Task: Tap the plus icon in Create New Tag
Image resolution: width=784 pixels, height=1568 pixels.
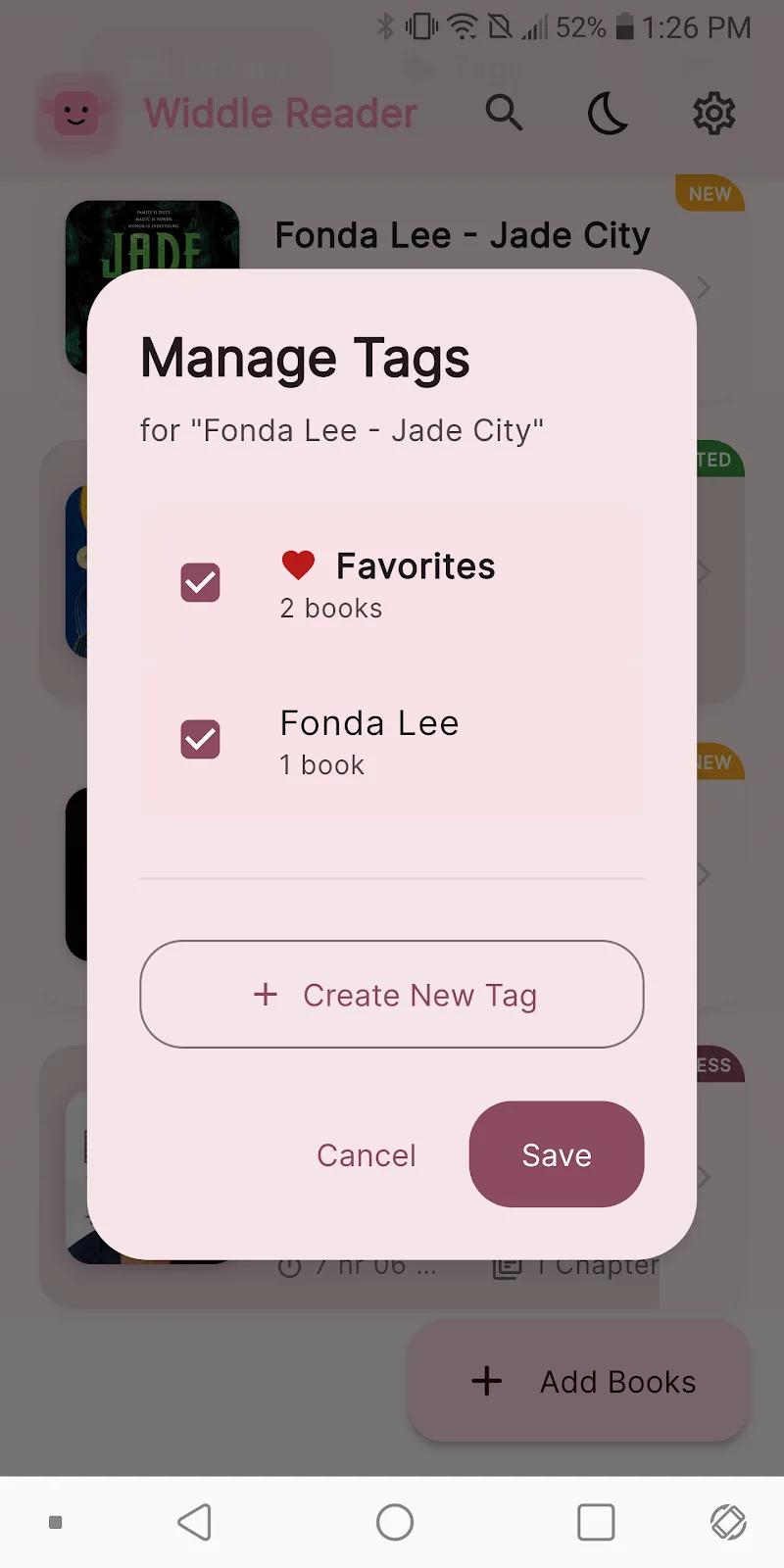Action: [265, 995]
